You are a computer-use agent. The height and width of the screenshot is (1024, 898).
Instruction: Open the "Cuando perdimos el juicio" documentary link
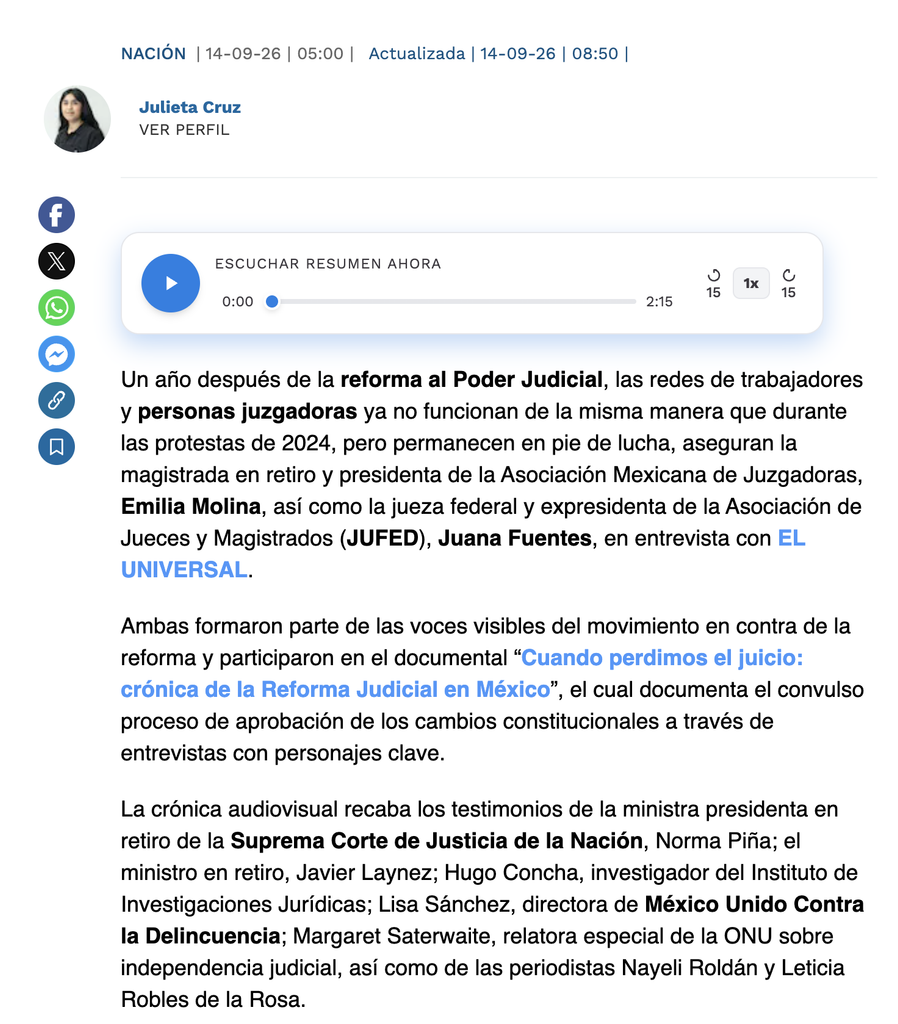pos(462,673)
